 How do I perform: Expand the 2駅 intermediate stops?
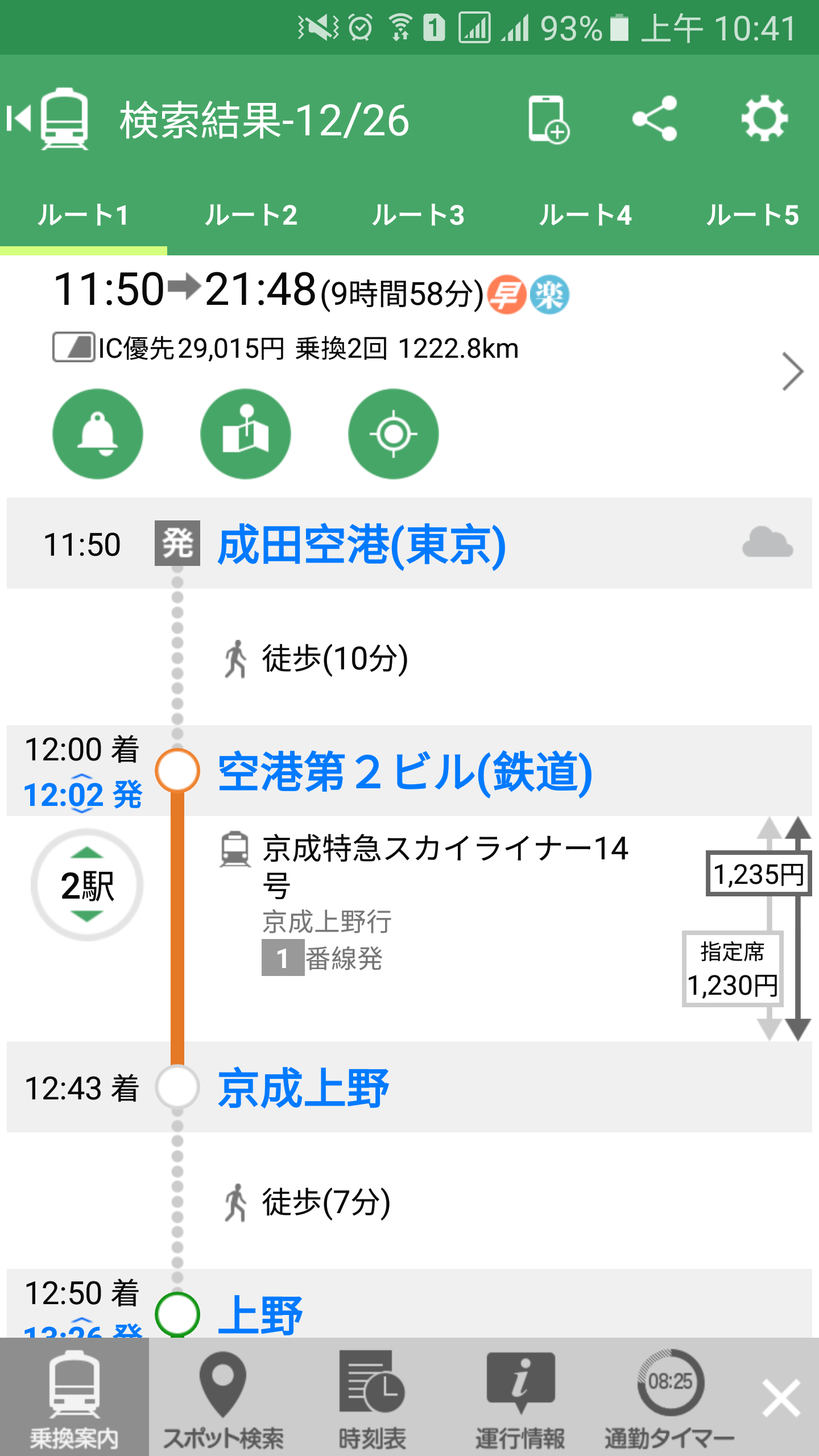click(x=87, y=885)
